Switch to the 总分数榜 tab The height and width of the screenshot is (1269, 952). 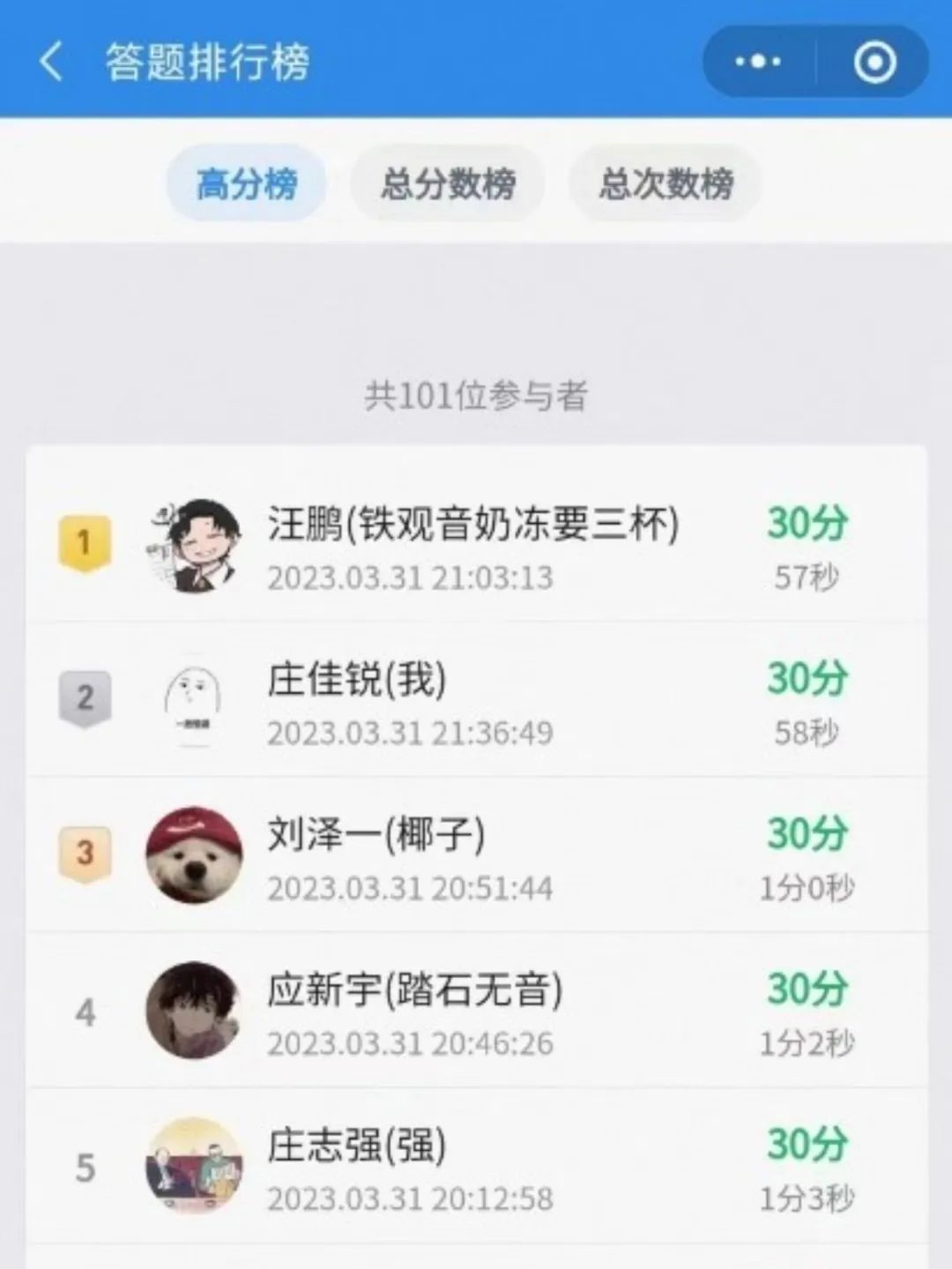click(x=448, y=184)
